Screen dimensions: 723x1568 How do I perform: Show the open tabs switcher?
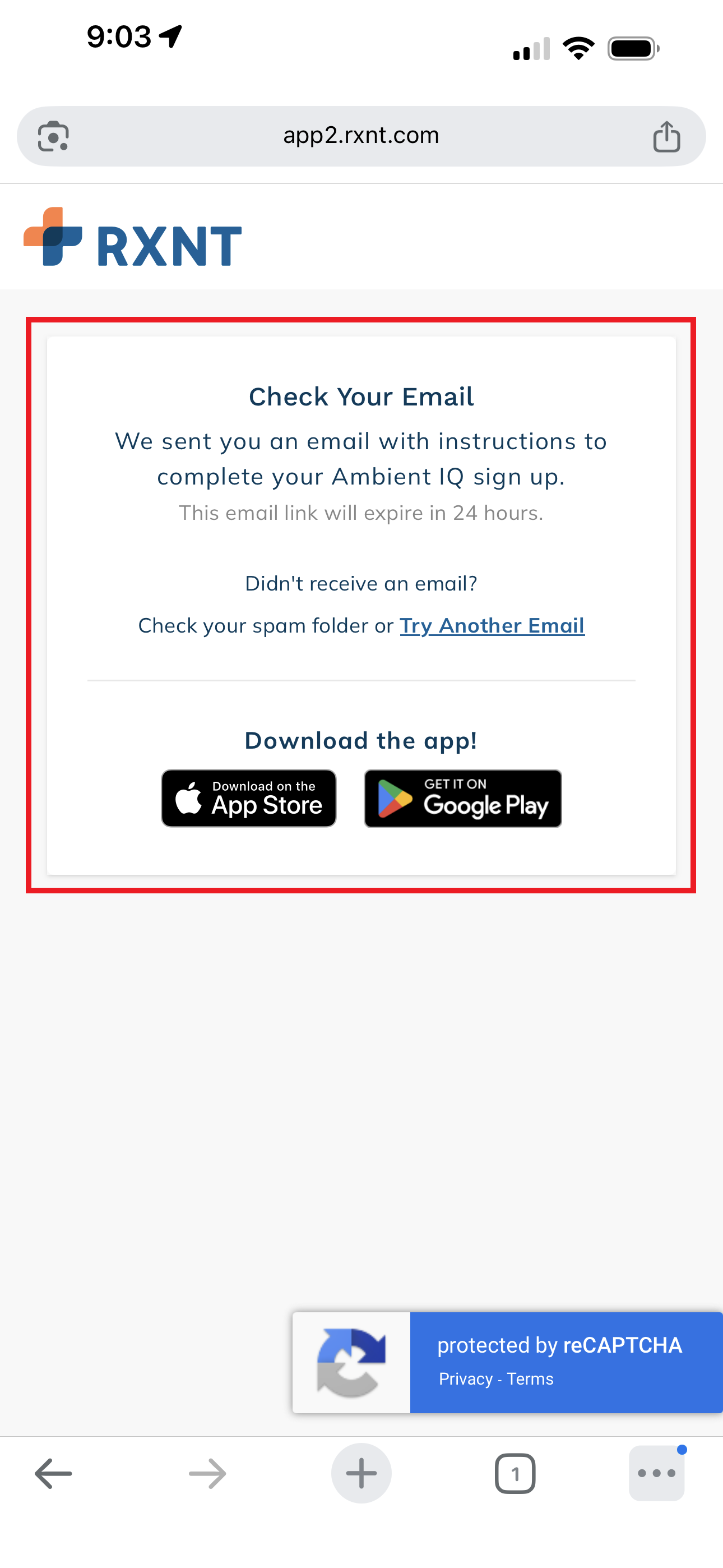pyautogui.click(x=515, y=1474)
